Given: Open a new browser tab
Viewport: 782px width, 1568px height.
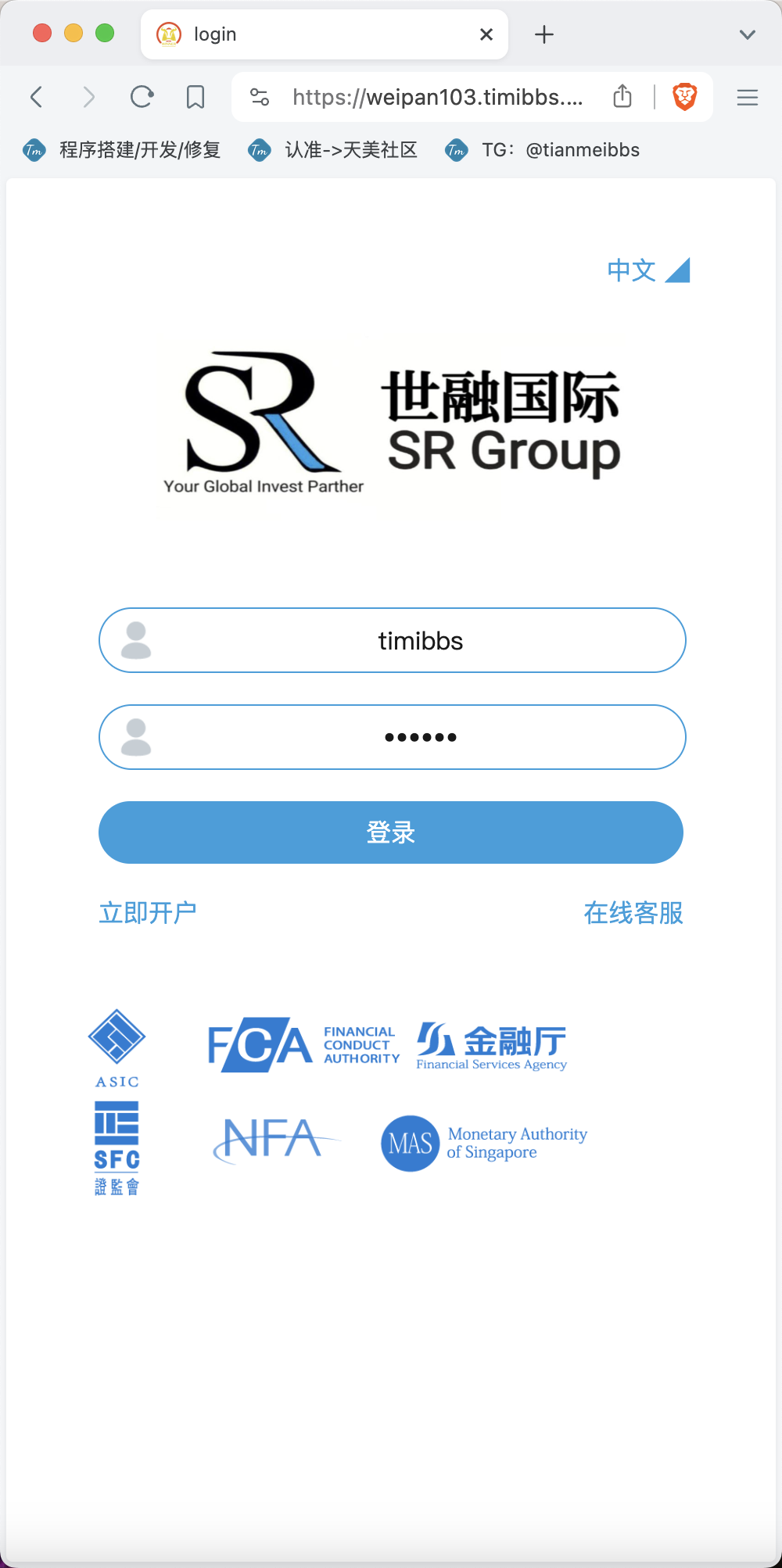Looking at the screenshot, I should 544,34.
